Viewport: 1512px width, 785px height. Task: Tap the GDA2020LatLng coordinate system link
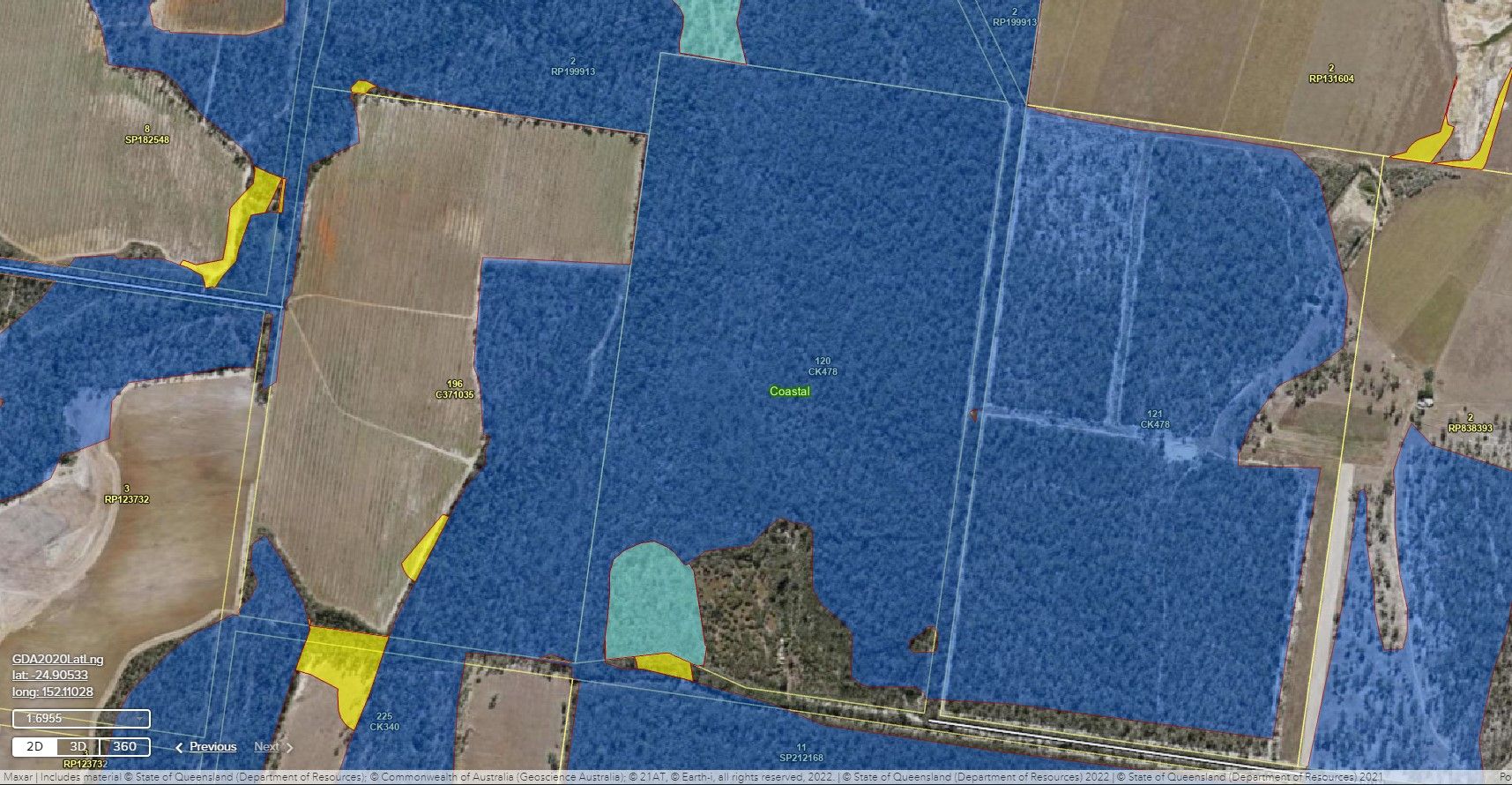pyautogui.click(x=57, y=660)
